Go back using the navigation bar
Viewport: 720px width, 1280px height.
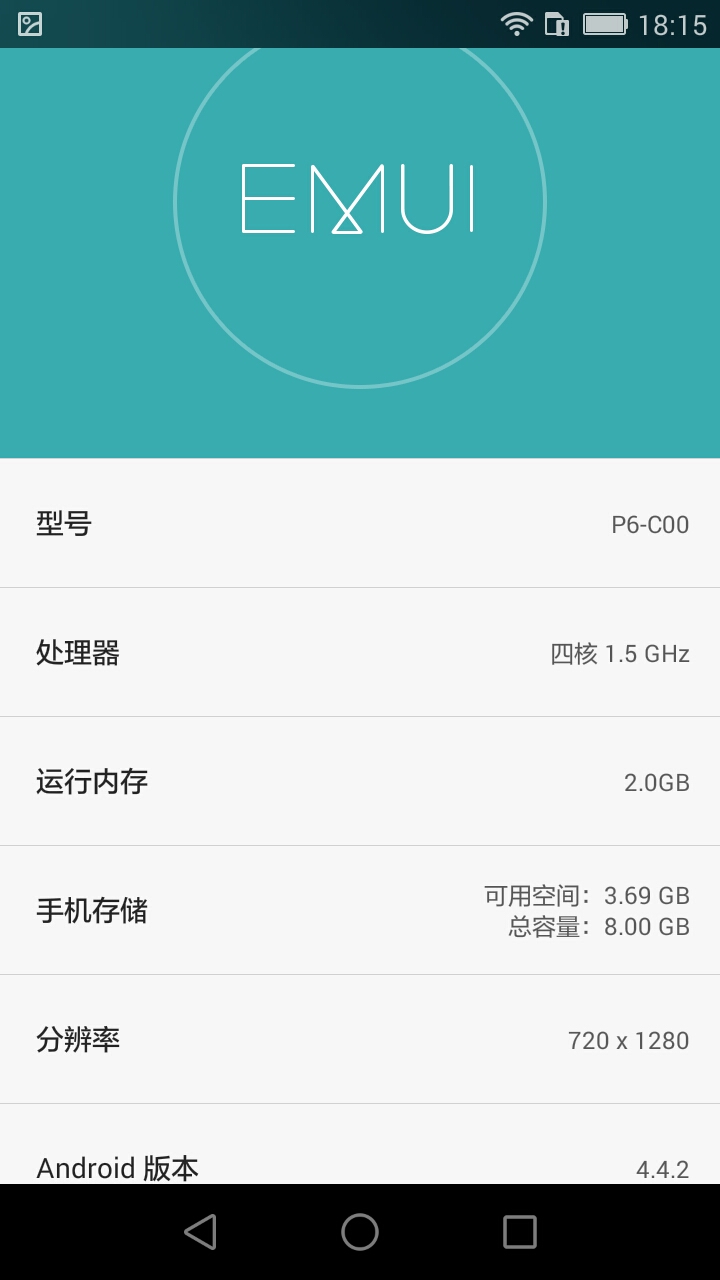pyautogui.click(x=200, y=1232)
